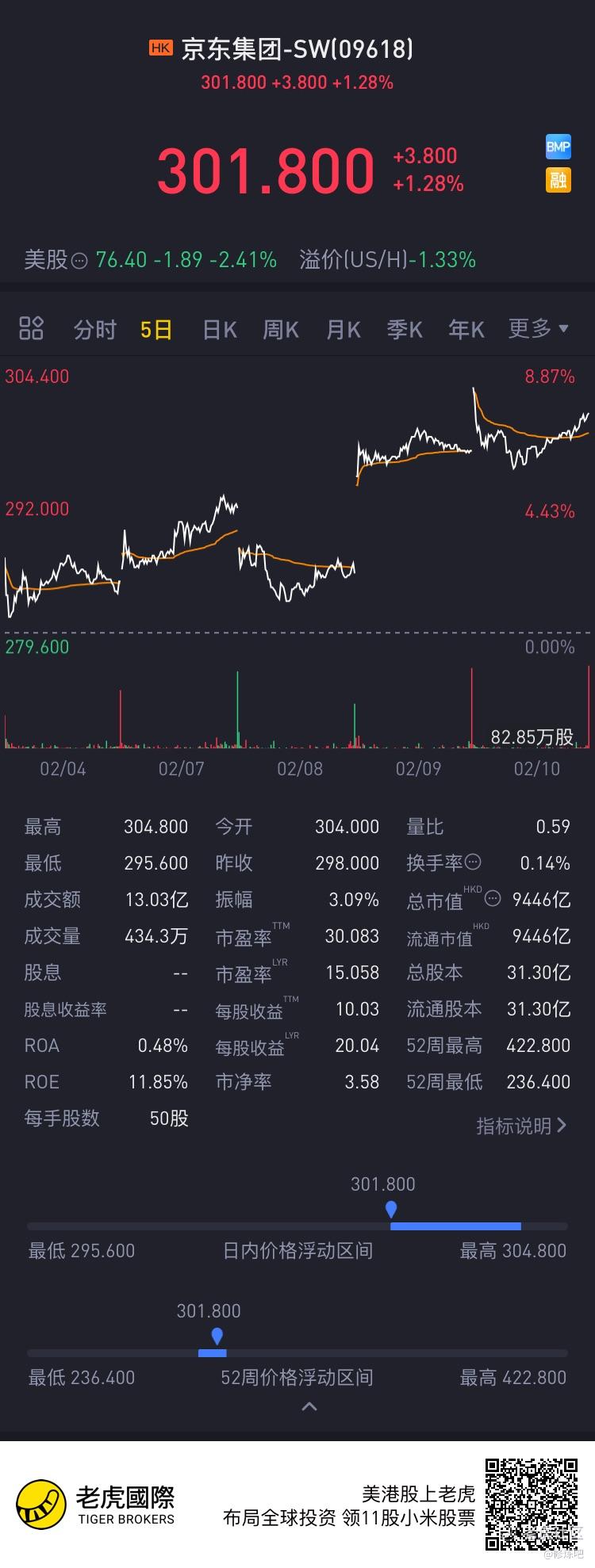Switch to the 日K chart
595x1568 pixels.
click(x=220, y=329)
